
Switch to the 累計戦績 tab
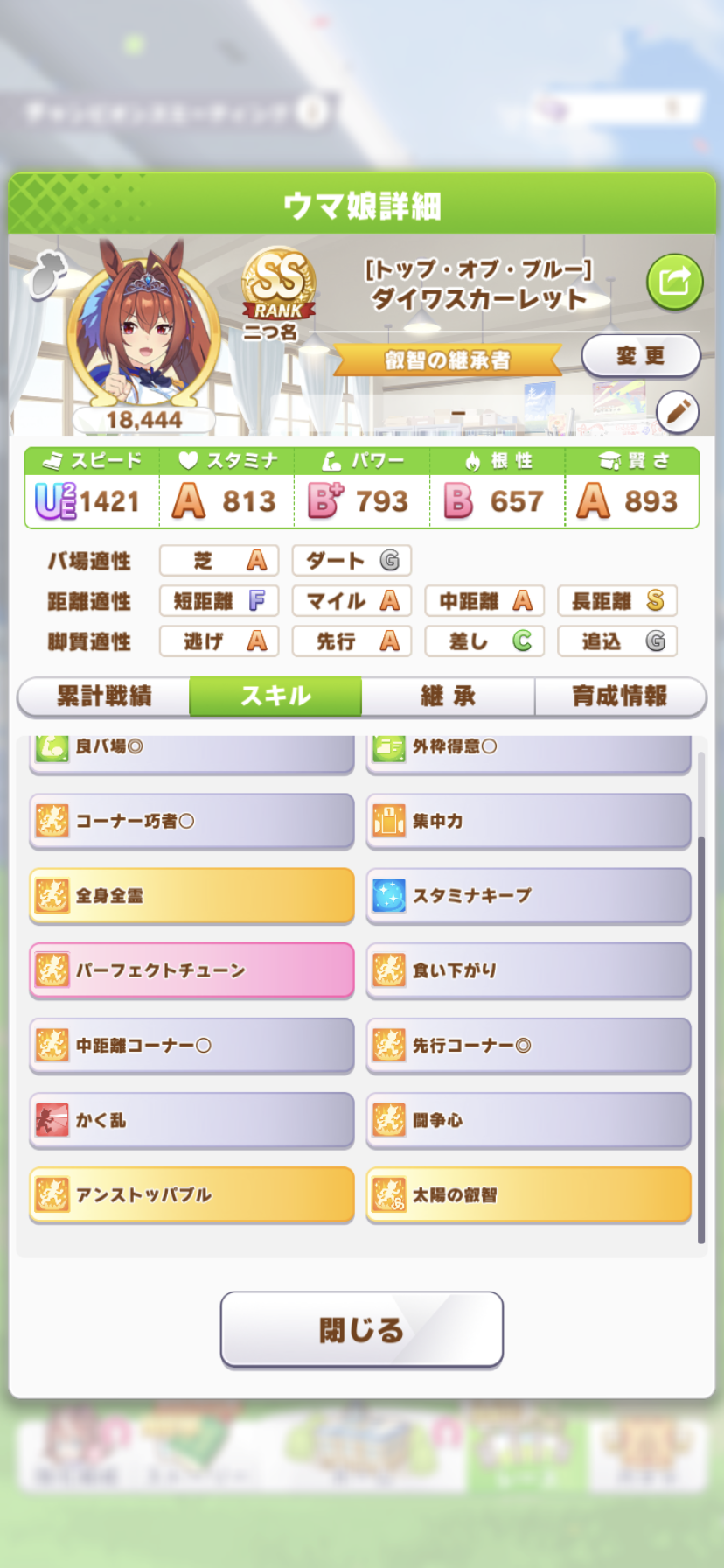click(x=104, y=696)
